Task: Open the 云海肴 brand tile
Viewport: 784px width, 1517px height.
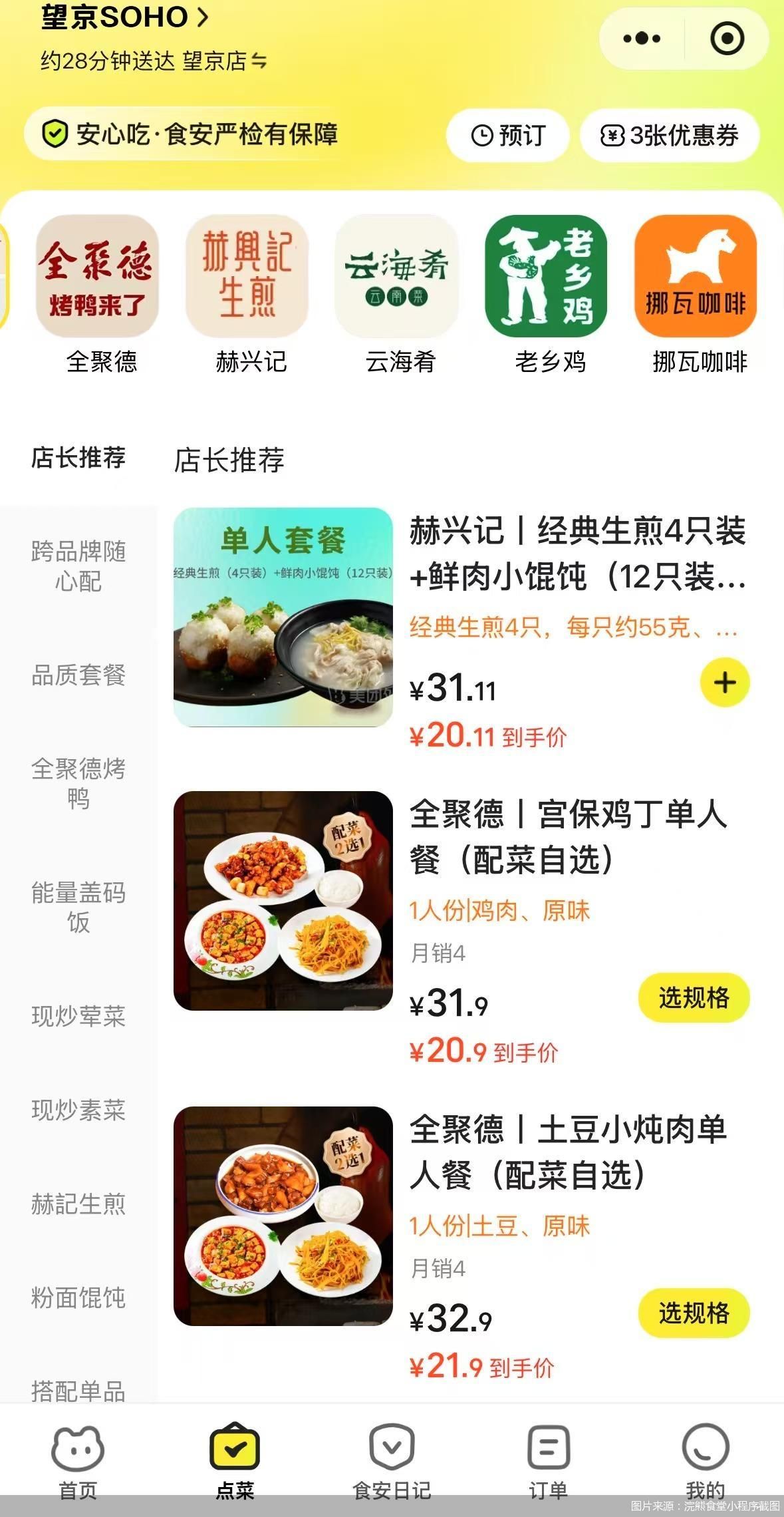Action: tap(397, 293)
